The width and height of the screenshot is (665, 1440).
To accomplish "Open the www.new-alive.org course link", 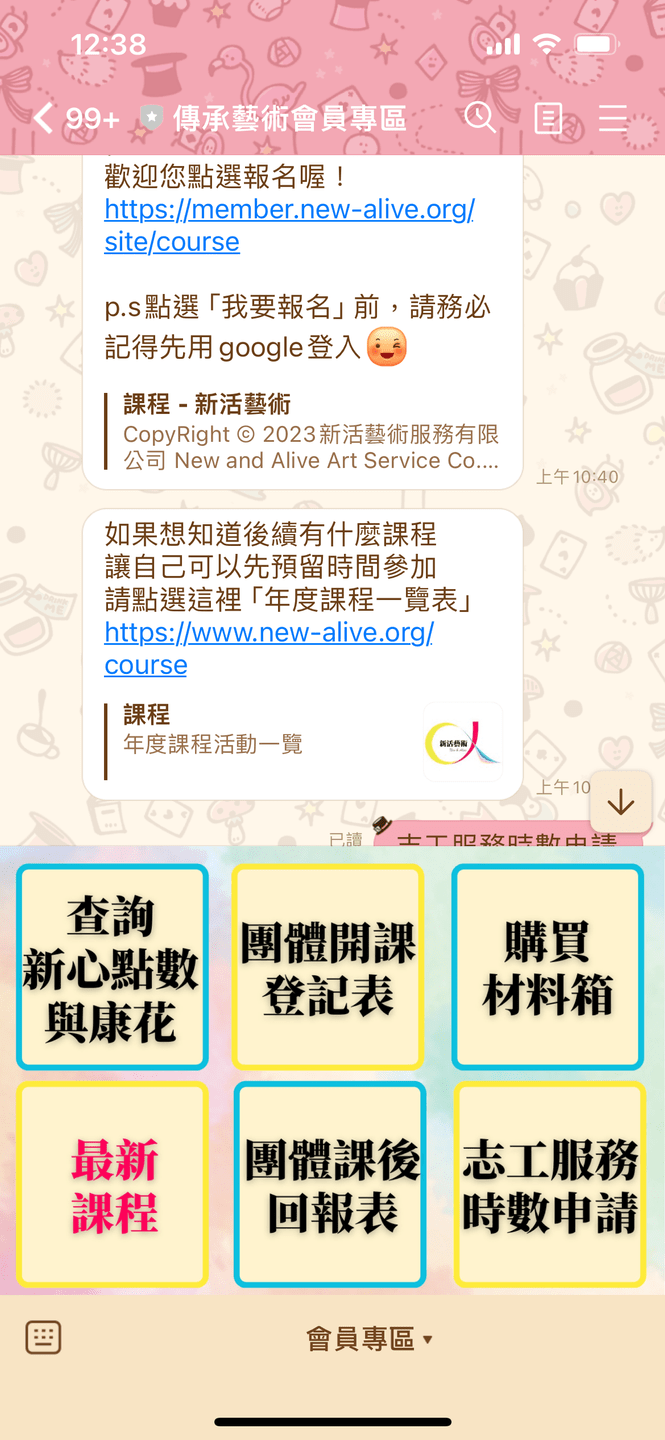I will click(x=268, y=648).
